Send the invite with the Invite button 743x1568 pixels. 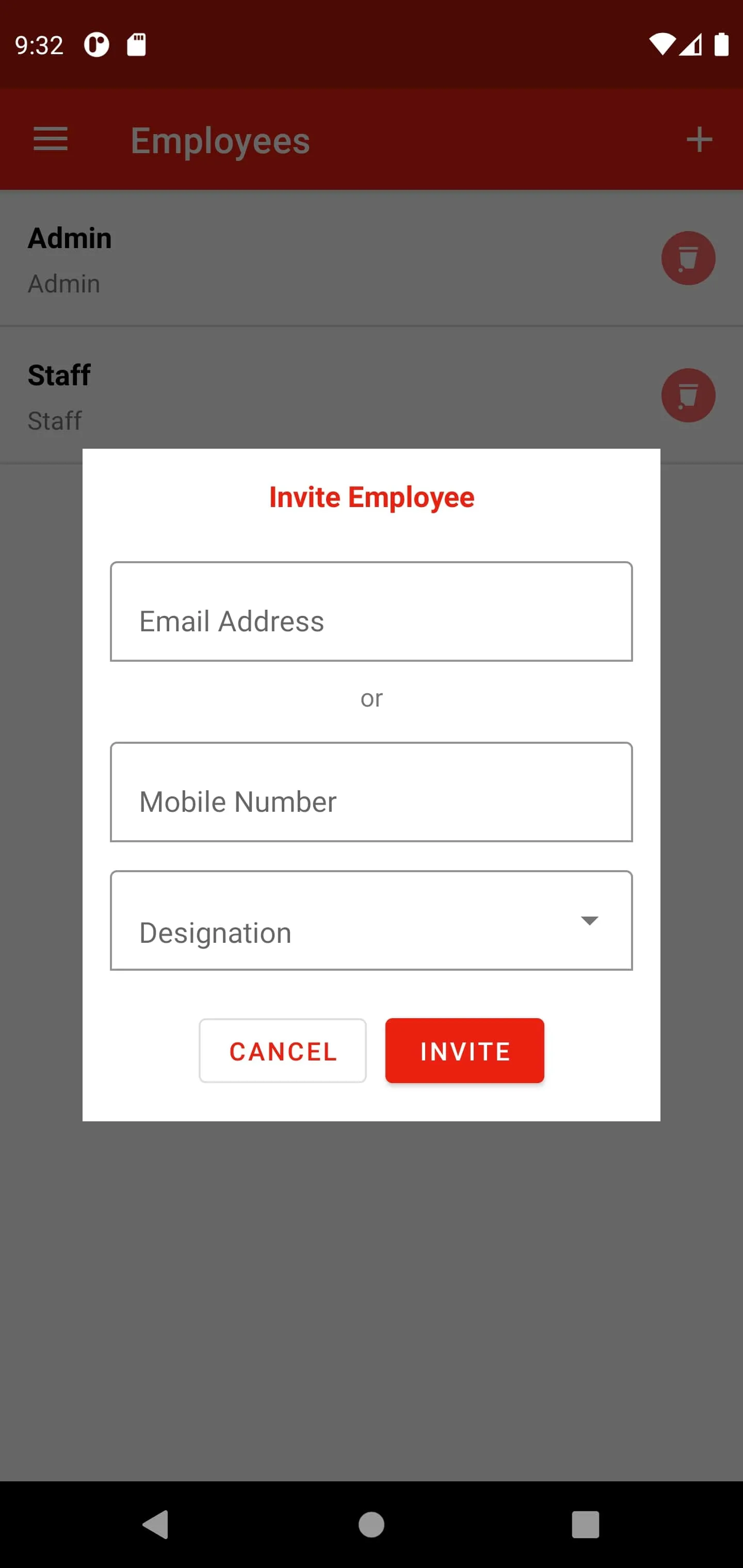464,1051
